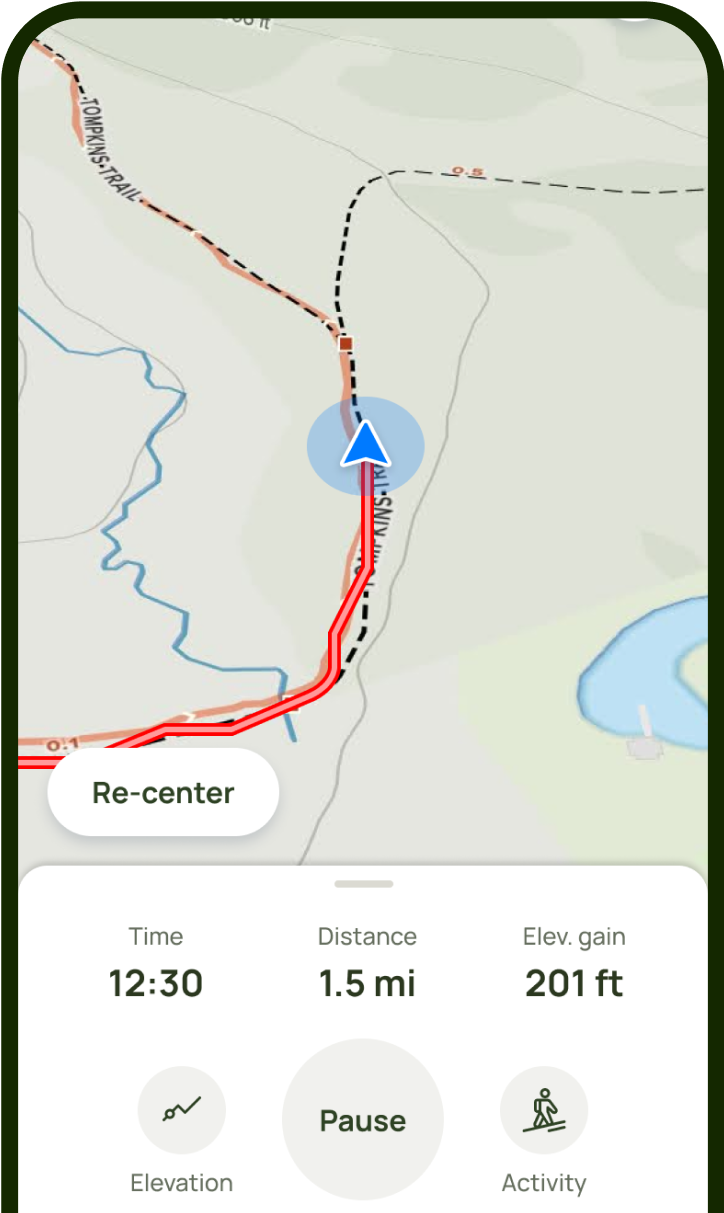Select the Activity hiker icon
The height and width of the screenshot is (1213, 724).
[x=543, y=1110]
